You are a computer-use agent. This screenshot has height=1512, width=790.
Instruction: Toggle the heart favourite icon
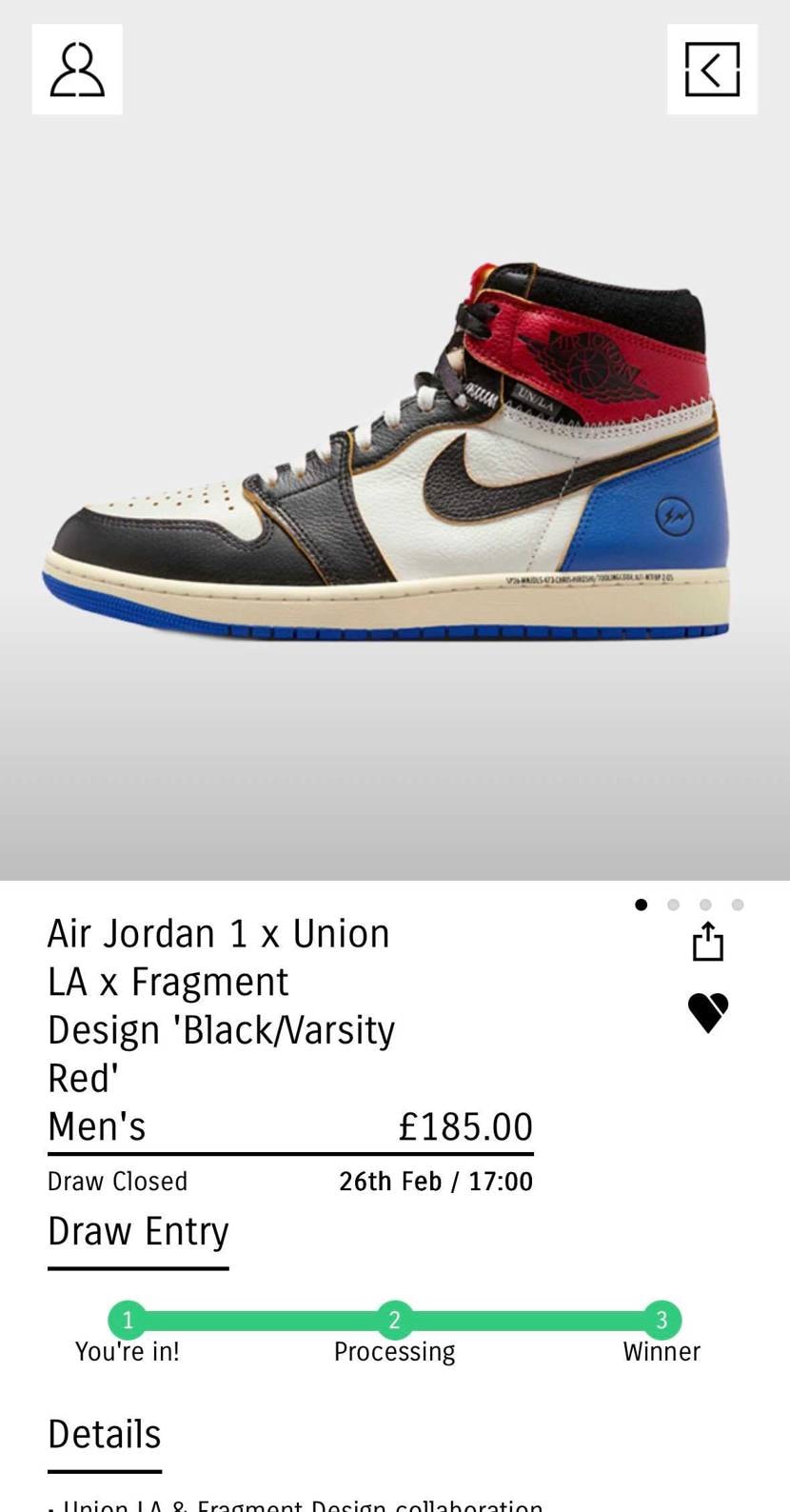coord(707,1012)
